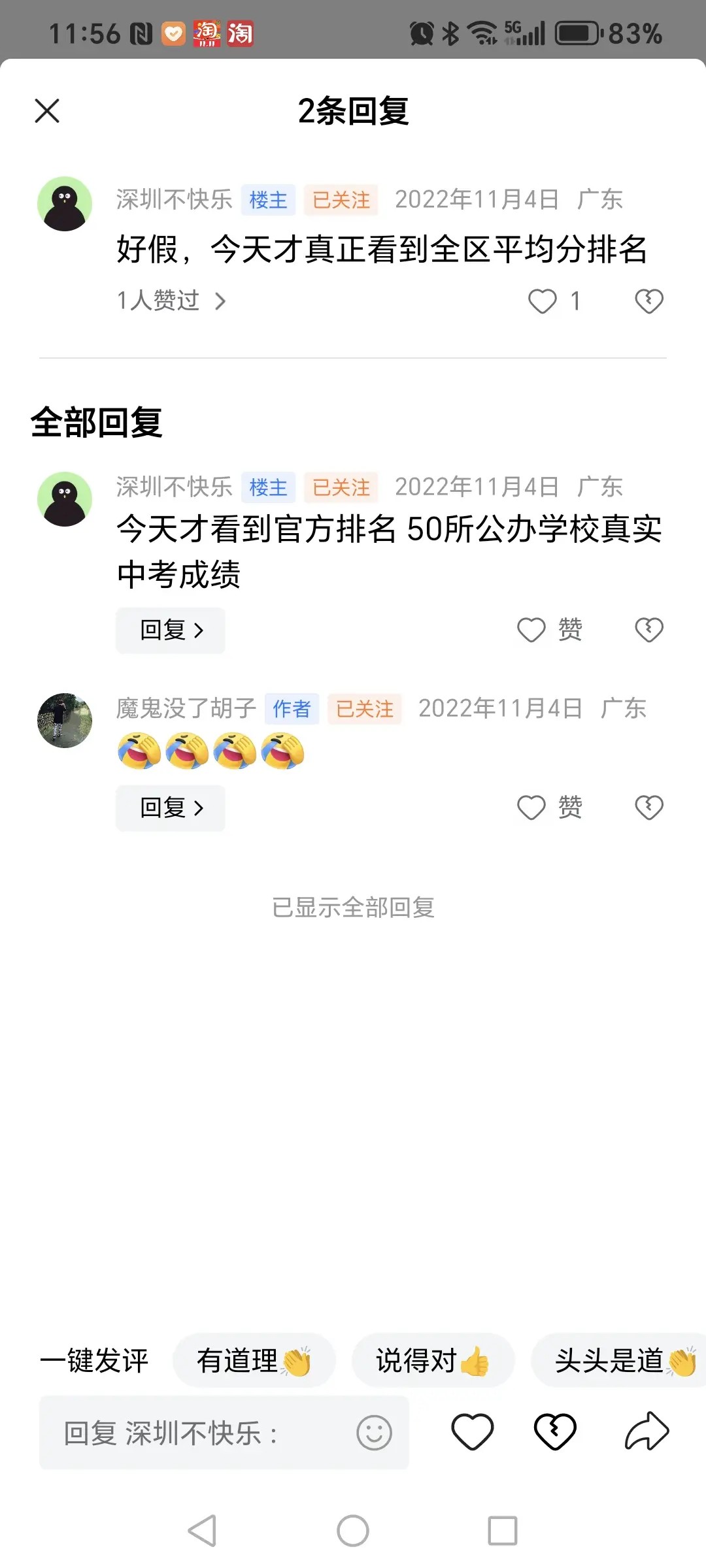706x1568 pixels.
Task: Share using the bottom bar arrow icon
Action: coord(647,1431)
